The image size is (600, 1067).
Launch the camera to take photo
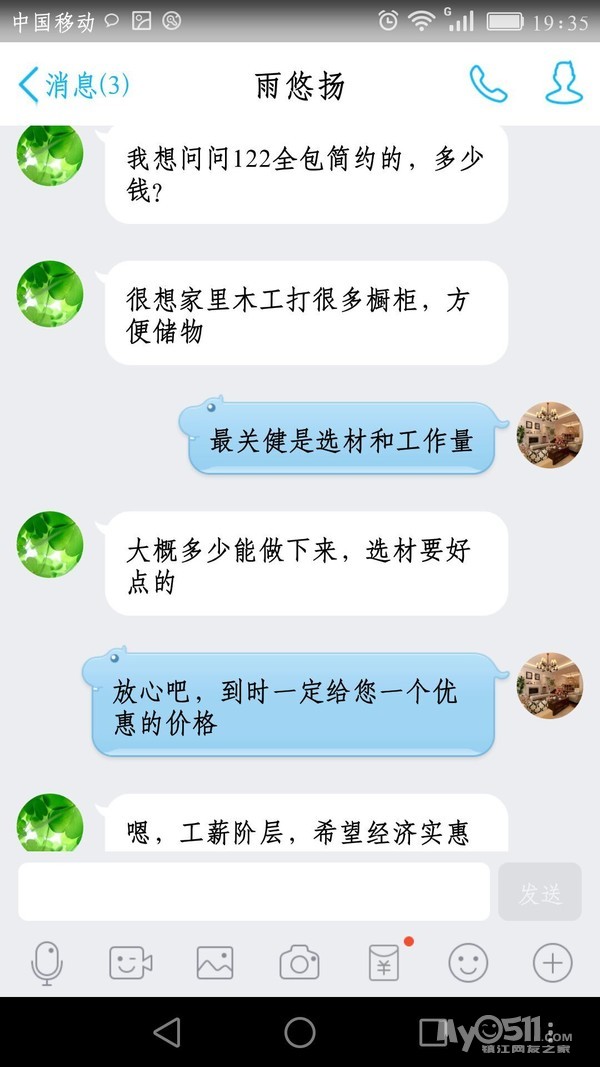point(299,963)
